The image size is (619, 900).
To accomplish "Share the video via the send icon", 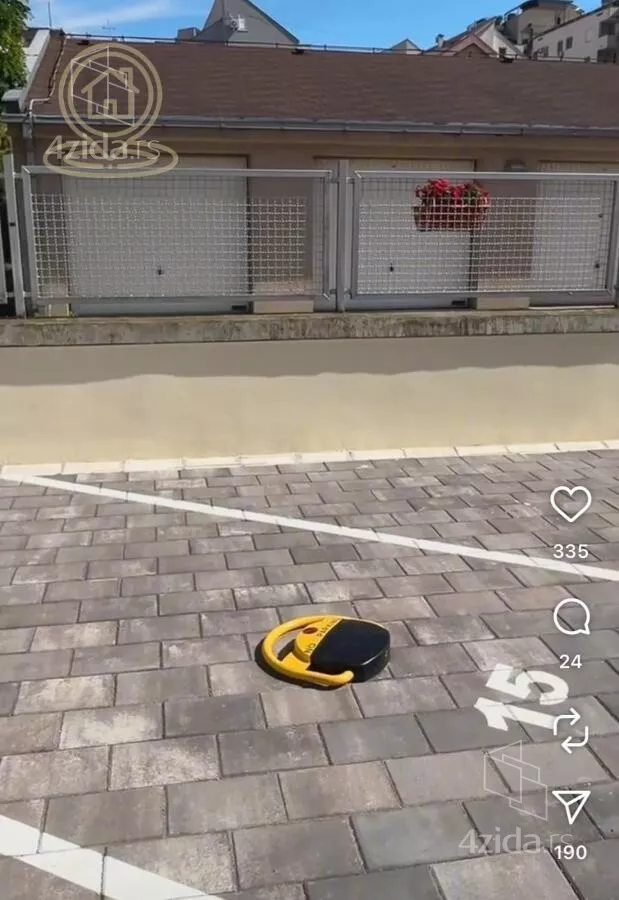I will tap(571, 806).
